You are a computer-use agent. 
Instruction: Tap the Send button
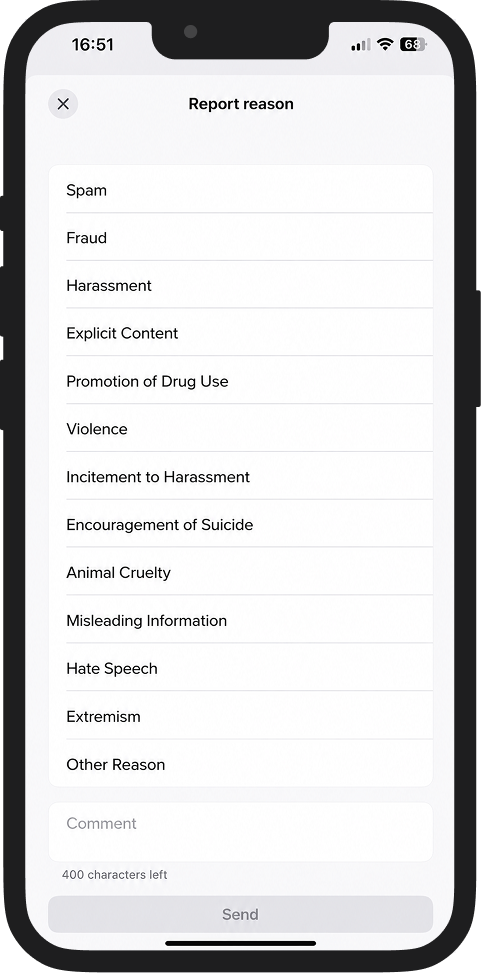241,914
